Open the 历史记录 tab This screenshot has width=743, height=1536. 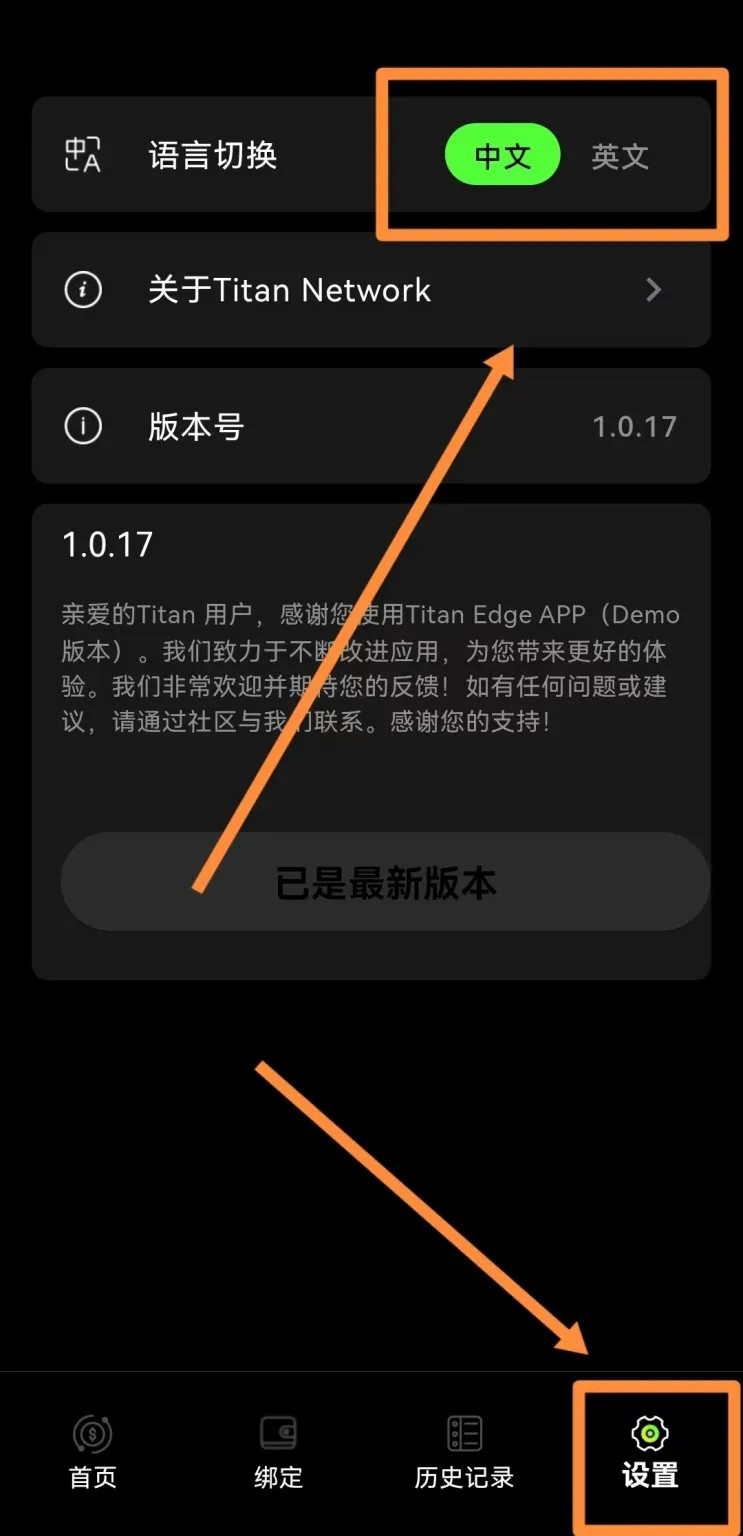464,1451
